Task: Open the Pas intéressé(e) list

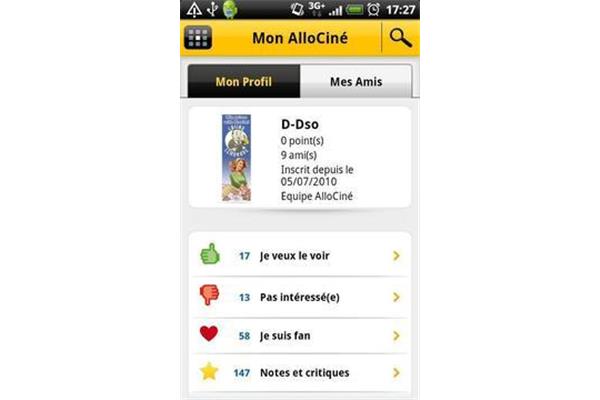Action: (299, 296)
